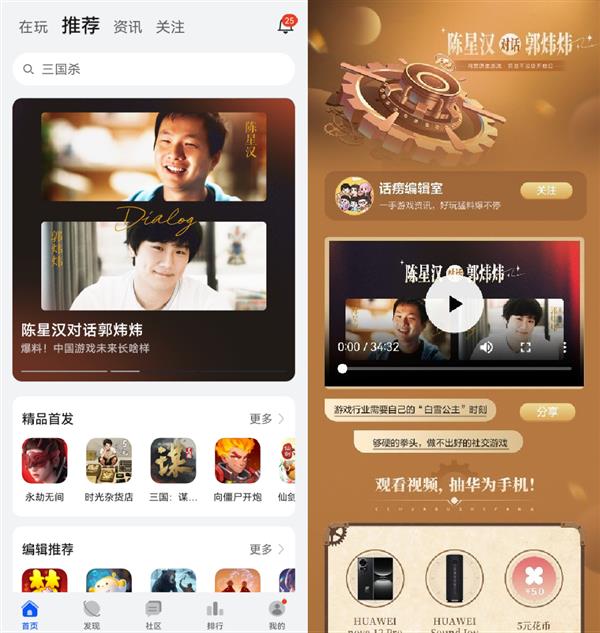
Task: Go to the 发现 tab
Action: [92, 613]
